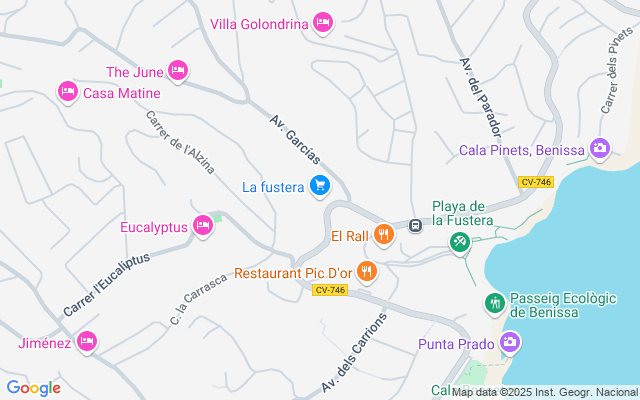Tap the Jiménez lodging pin

pyautogui.click(x=86, y=342)
